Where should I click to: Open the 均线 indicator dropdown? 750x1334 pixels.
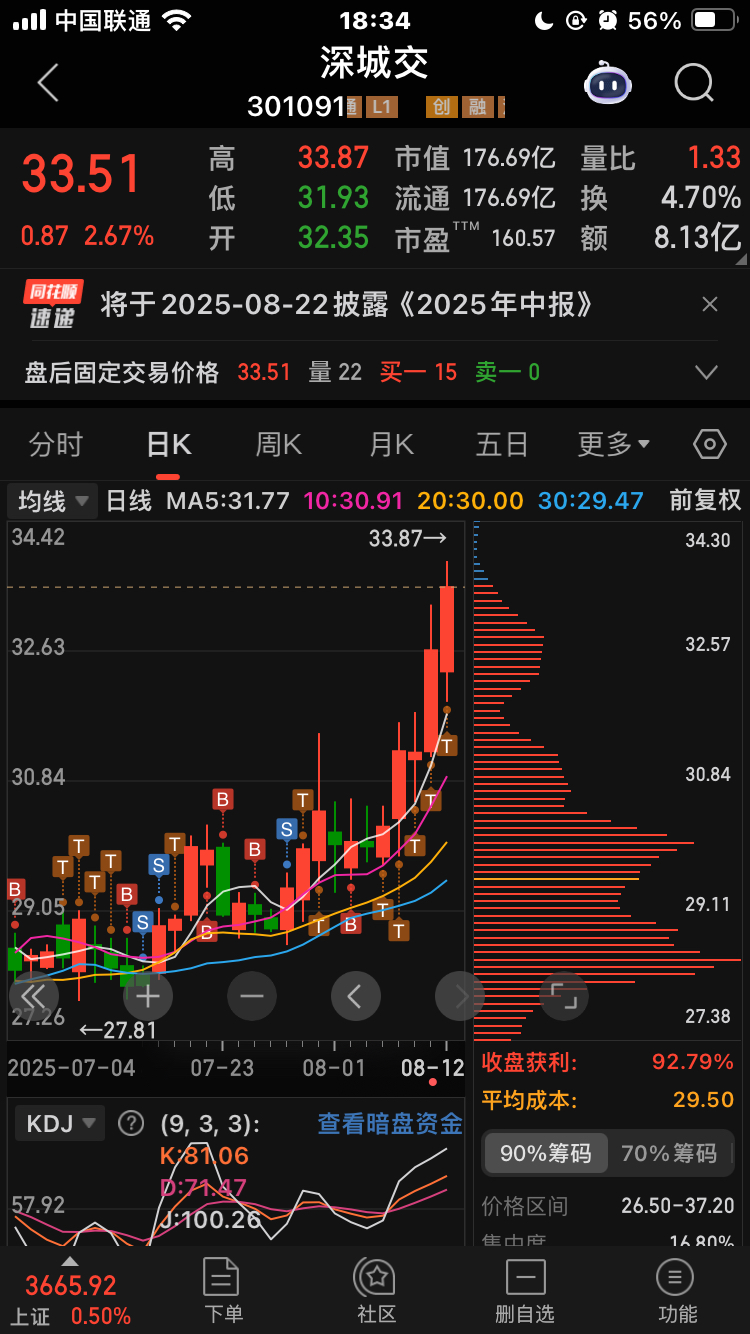[x=53, y=501]
